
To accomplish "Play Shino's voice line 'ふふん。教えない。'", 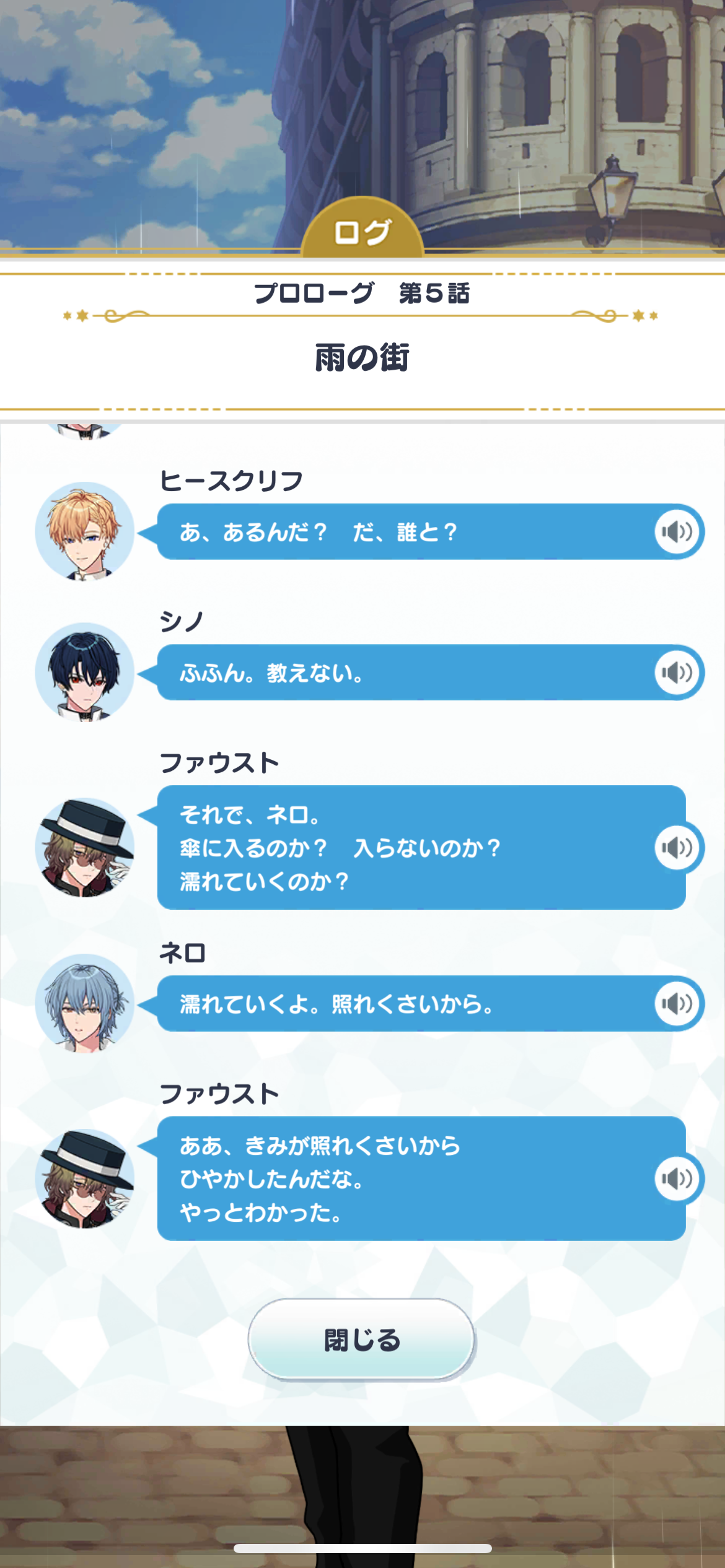I will click(677, 673).
